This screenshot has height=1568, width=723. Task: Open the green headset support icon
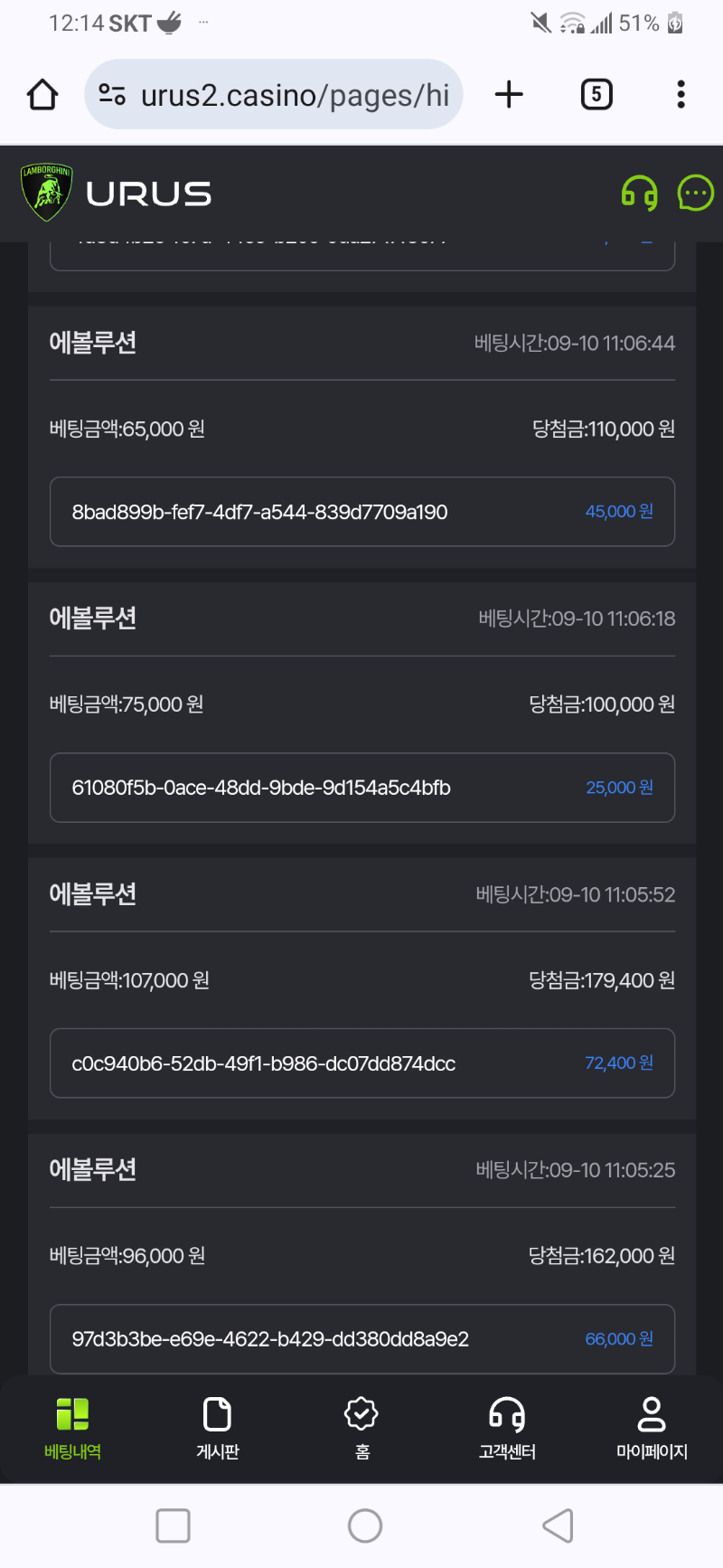tap(639, 193)
